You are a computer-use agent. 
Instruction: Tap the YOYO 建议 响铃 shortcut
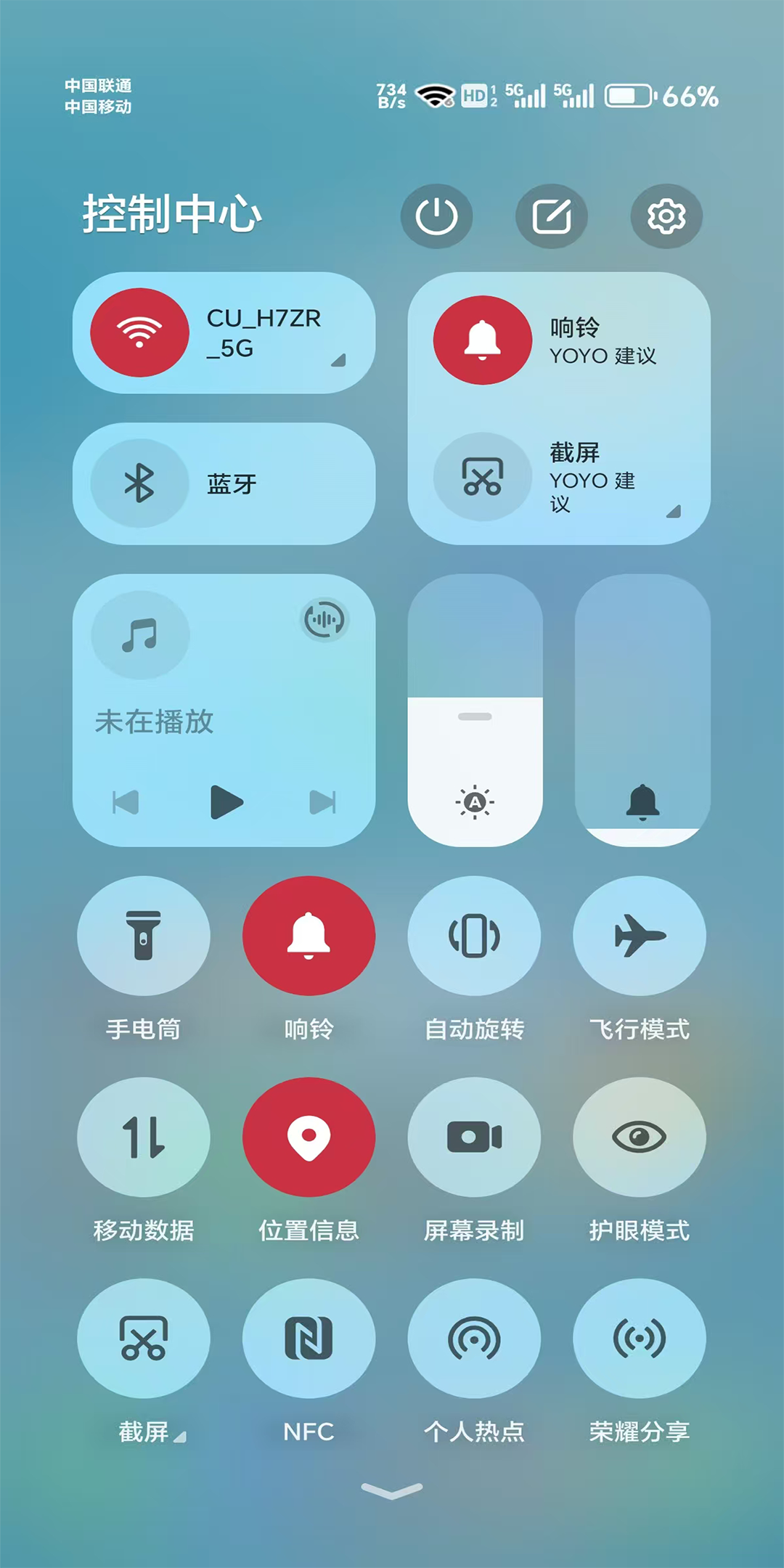[483, 340]
